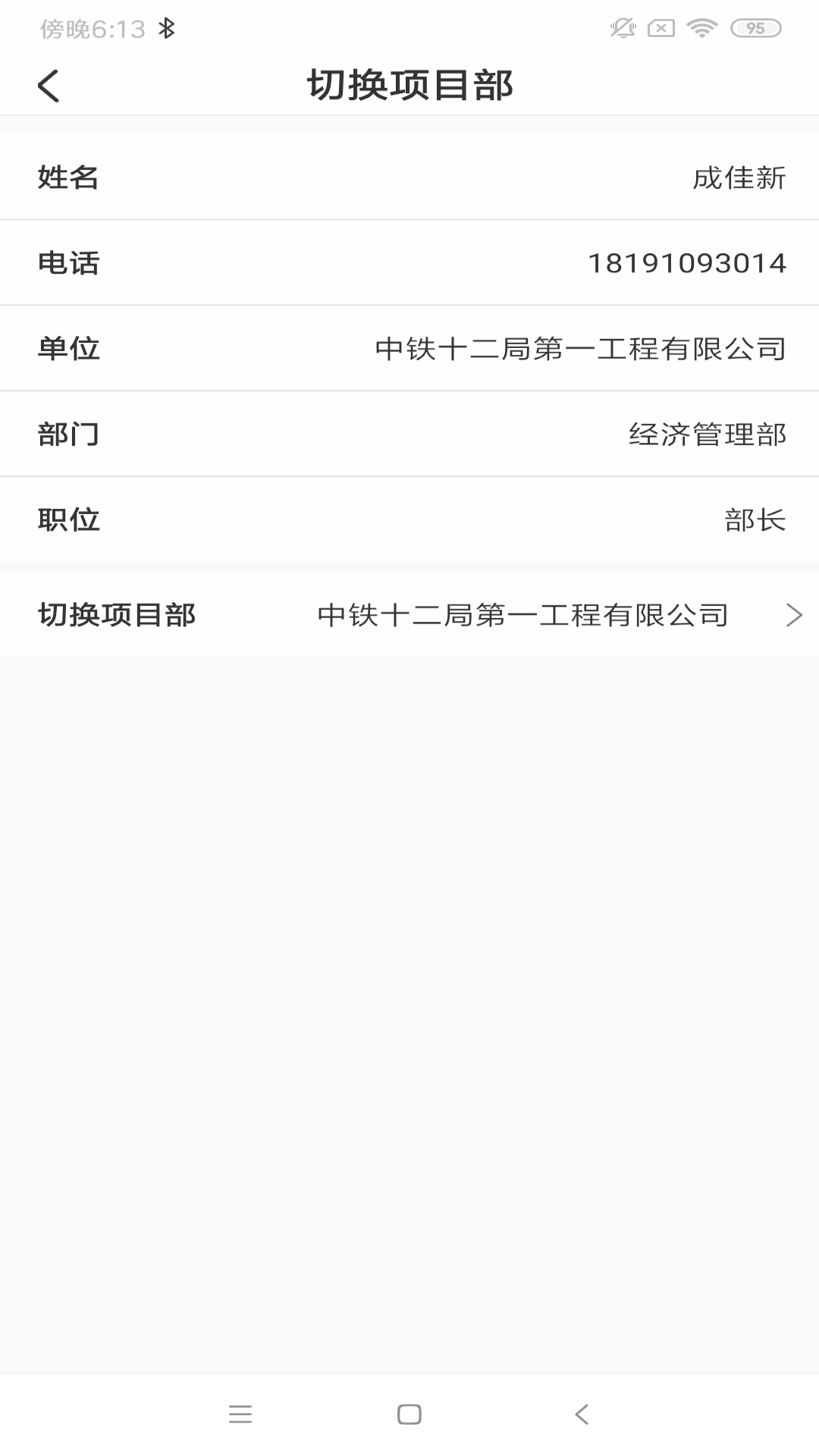Tap the system back button in the navigation bar
Viewport: 819px width, 1456px height.
(582, 1414)
